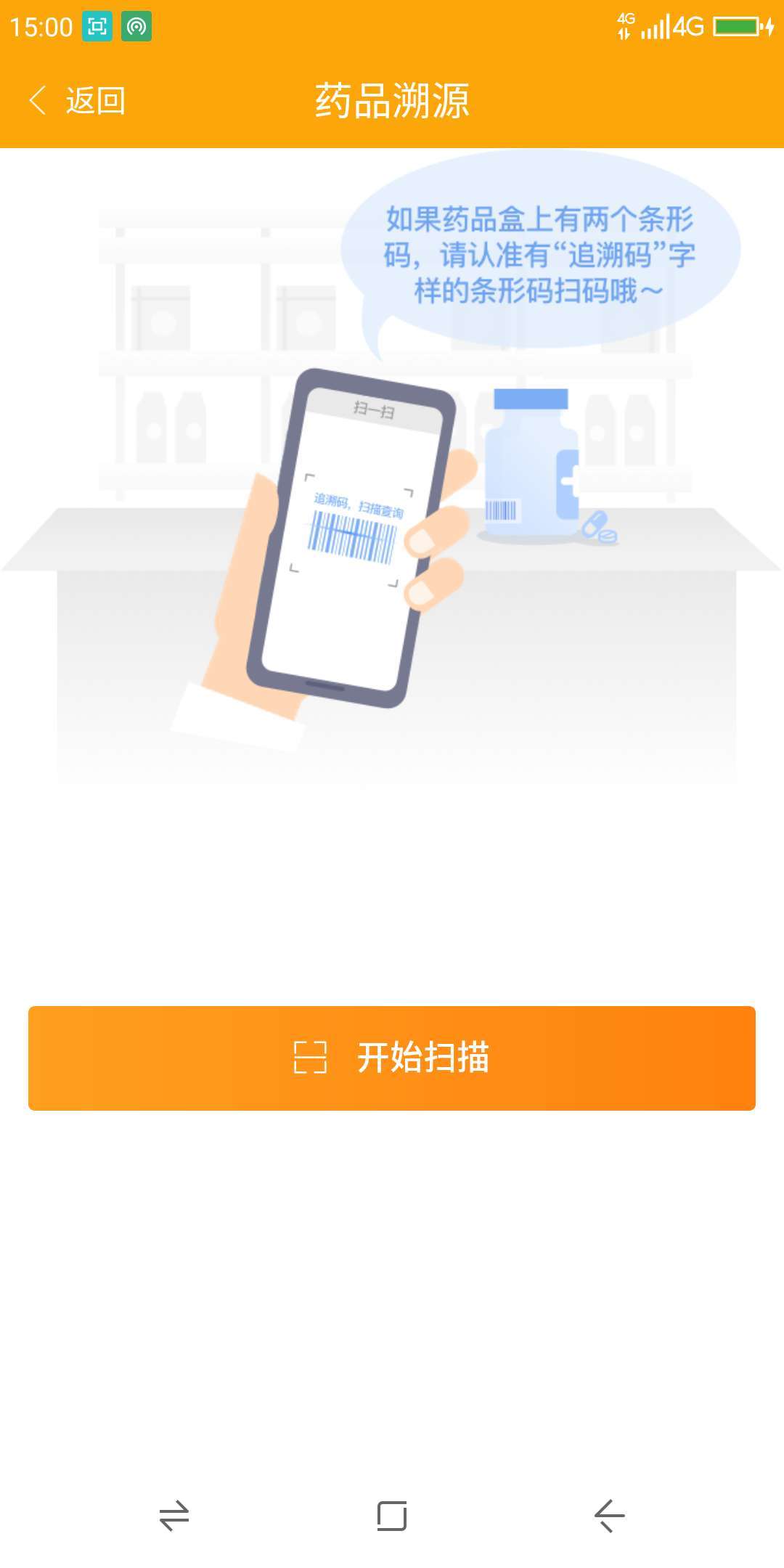Start scanning with 开始扫描 button
784x1568 pixels.
pyautogui.click(x=392, y=1058)
